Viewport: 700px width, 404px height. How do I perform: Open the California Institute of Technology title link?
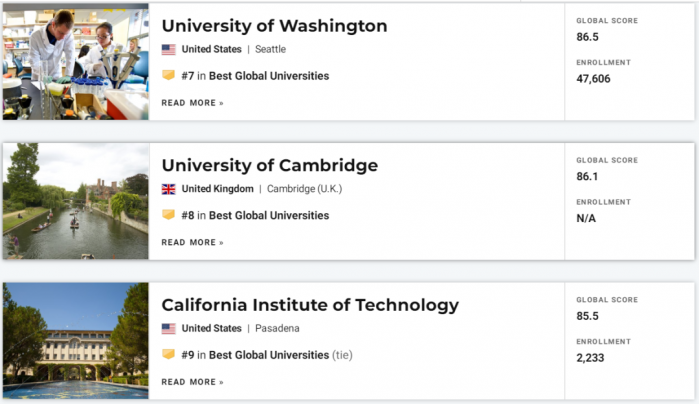(x=310, y=305)
